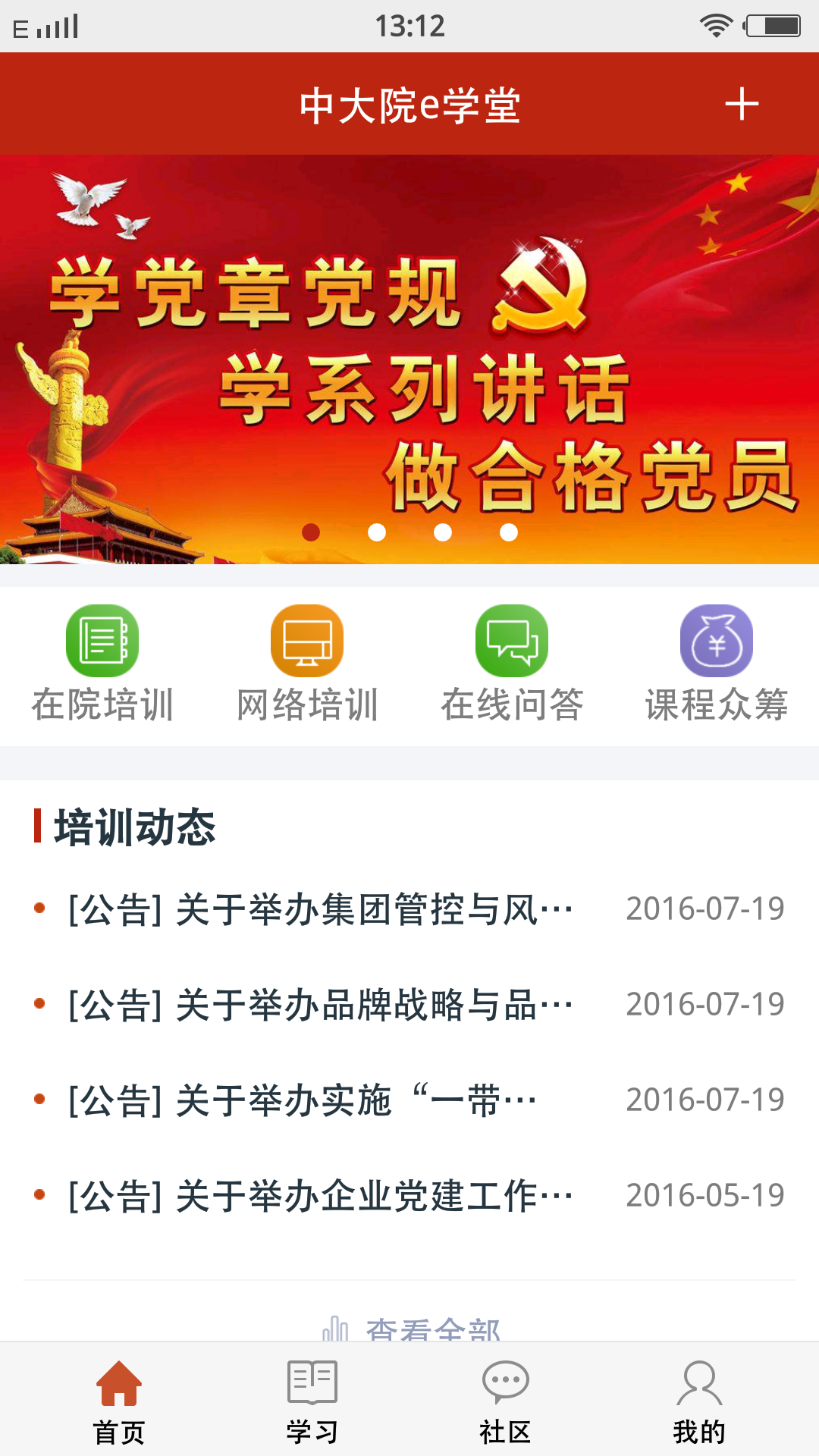819x1456 pixels.
Task: Open notice about 集团管控与风…
Action: coord(320,909)
